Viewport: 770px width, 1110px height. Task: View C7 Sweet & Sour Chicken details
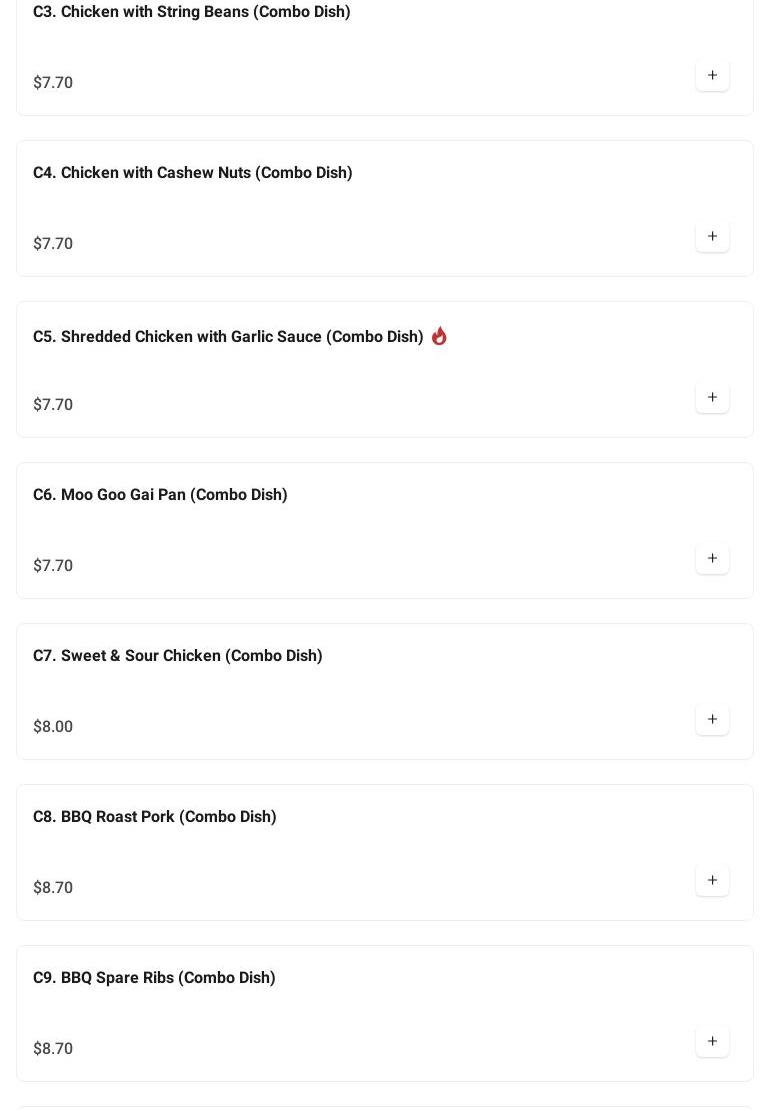(178, 656)
